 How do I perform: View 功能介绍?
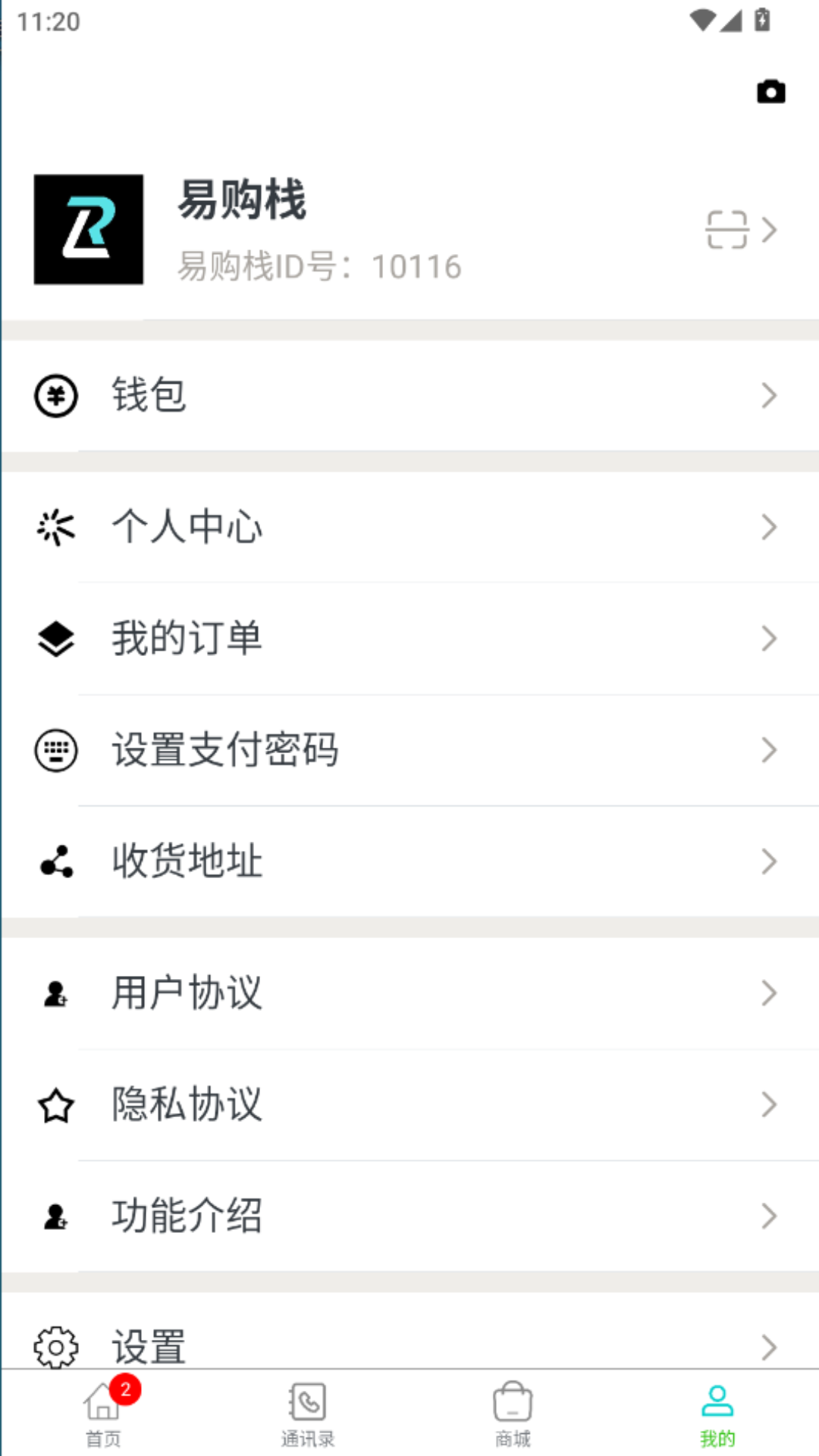tap(409, 1216)
